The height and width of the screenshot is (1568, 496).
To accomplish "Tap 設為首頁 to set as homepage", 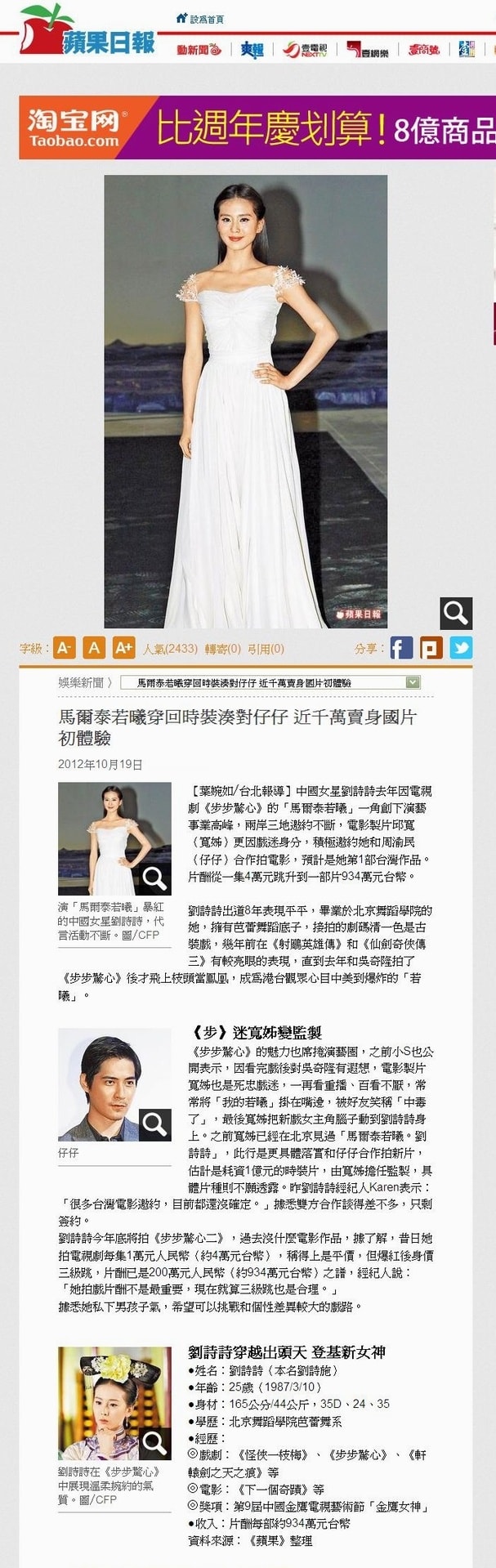I will click(200, 19).
